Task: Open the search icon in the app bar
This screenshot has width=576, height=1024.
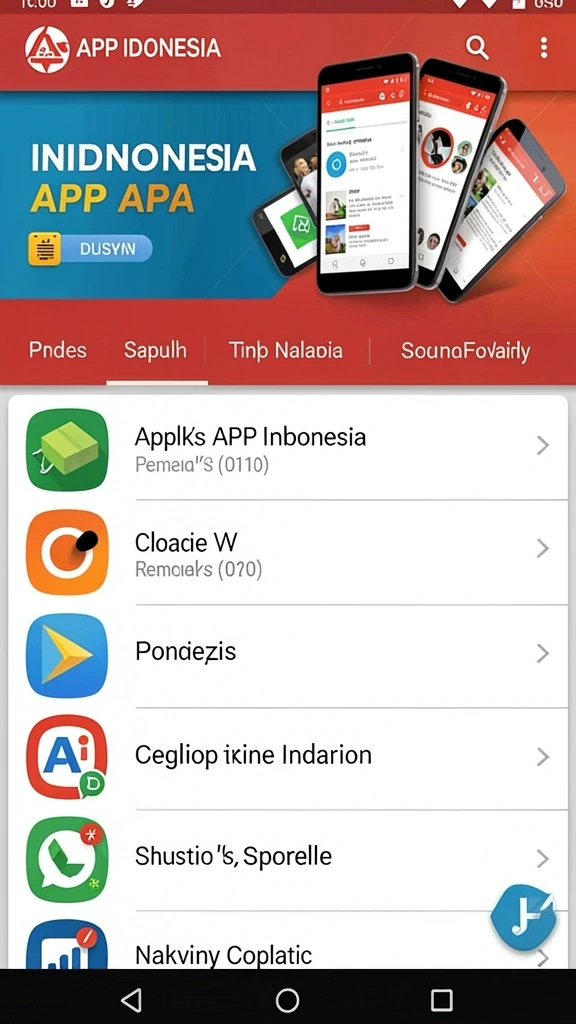Action: [477, 48]
